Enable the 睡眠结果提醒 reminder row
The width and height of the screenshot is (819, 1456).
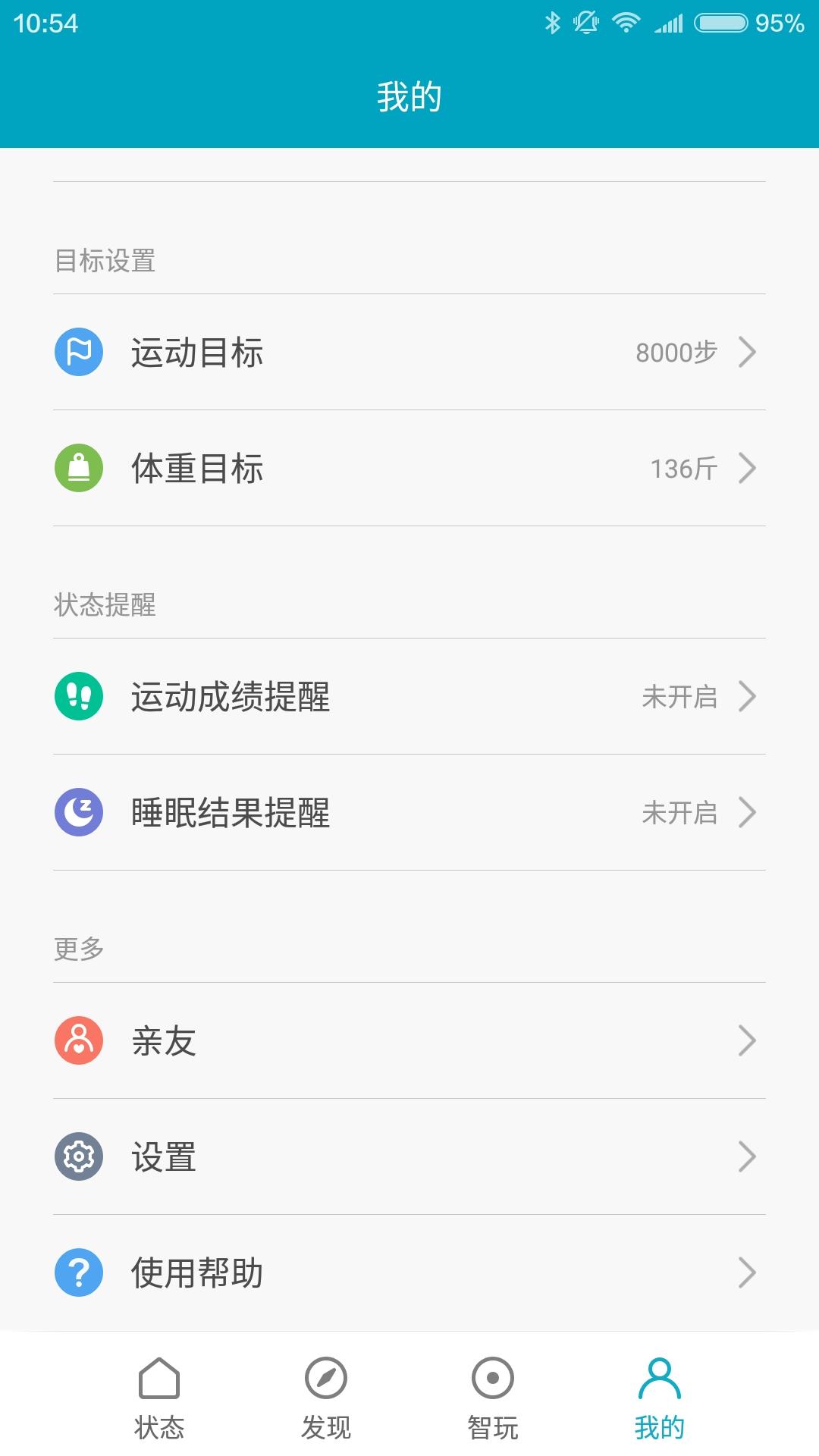pyautogui.click(x=409, y=814)
